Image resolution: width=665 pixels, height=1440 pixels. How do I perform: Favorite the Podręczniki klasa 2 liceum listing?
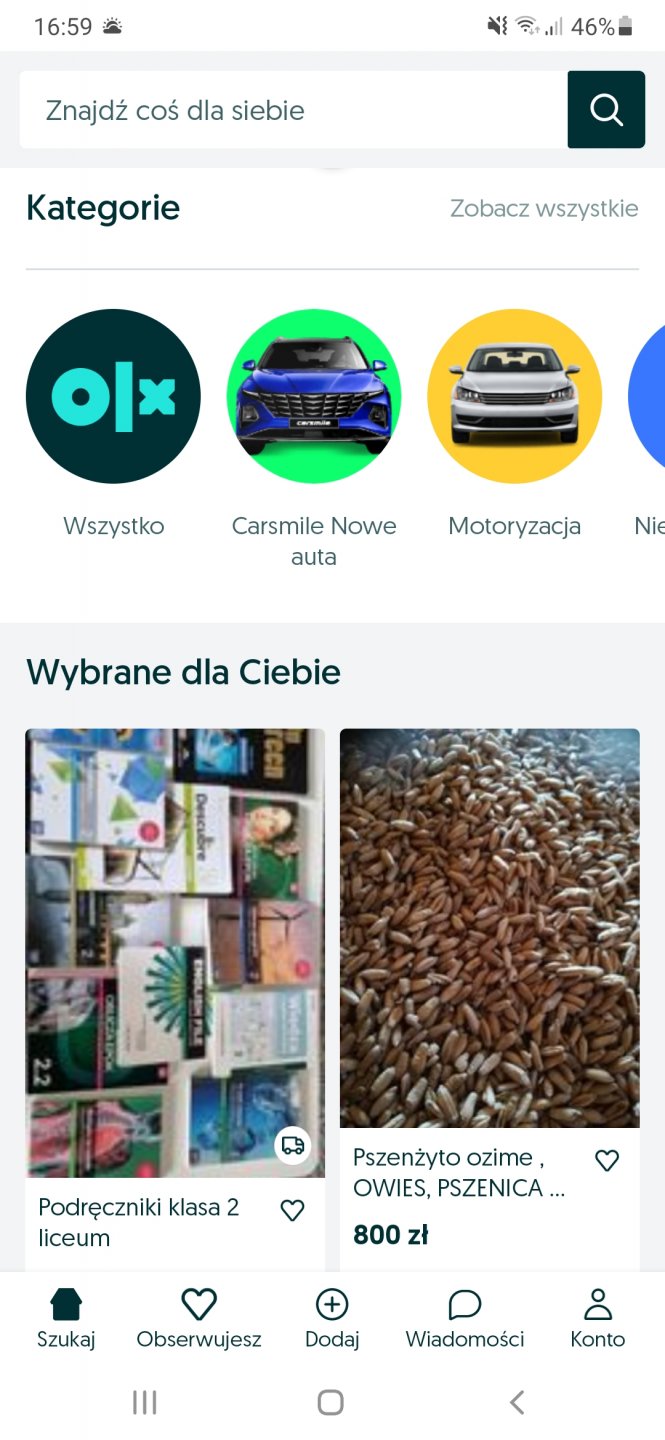click(292, 1211)
